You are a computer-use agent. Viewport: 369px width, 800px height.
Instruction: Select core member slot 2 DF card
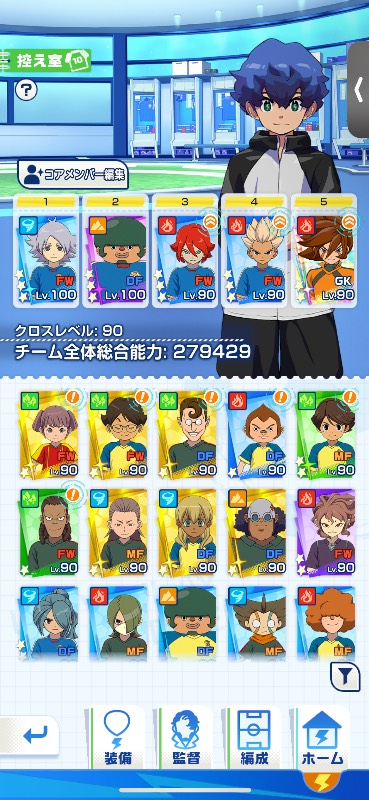pyautogui.click(x=115, y=251)
